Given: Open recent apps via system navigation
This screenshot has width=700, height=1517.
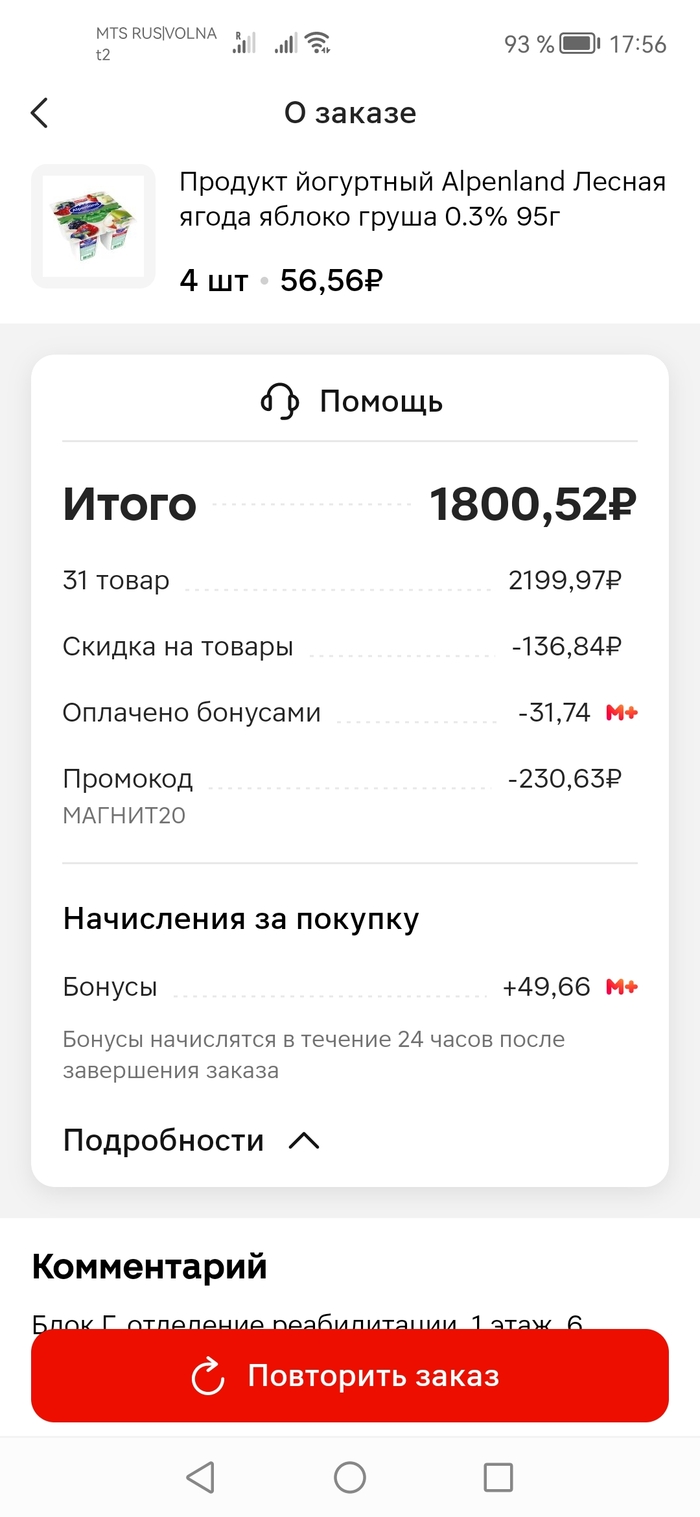Looking at the screenshot, I should tap(498, 1477).
